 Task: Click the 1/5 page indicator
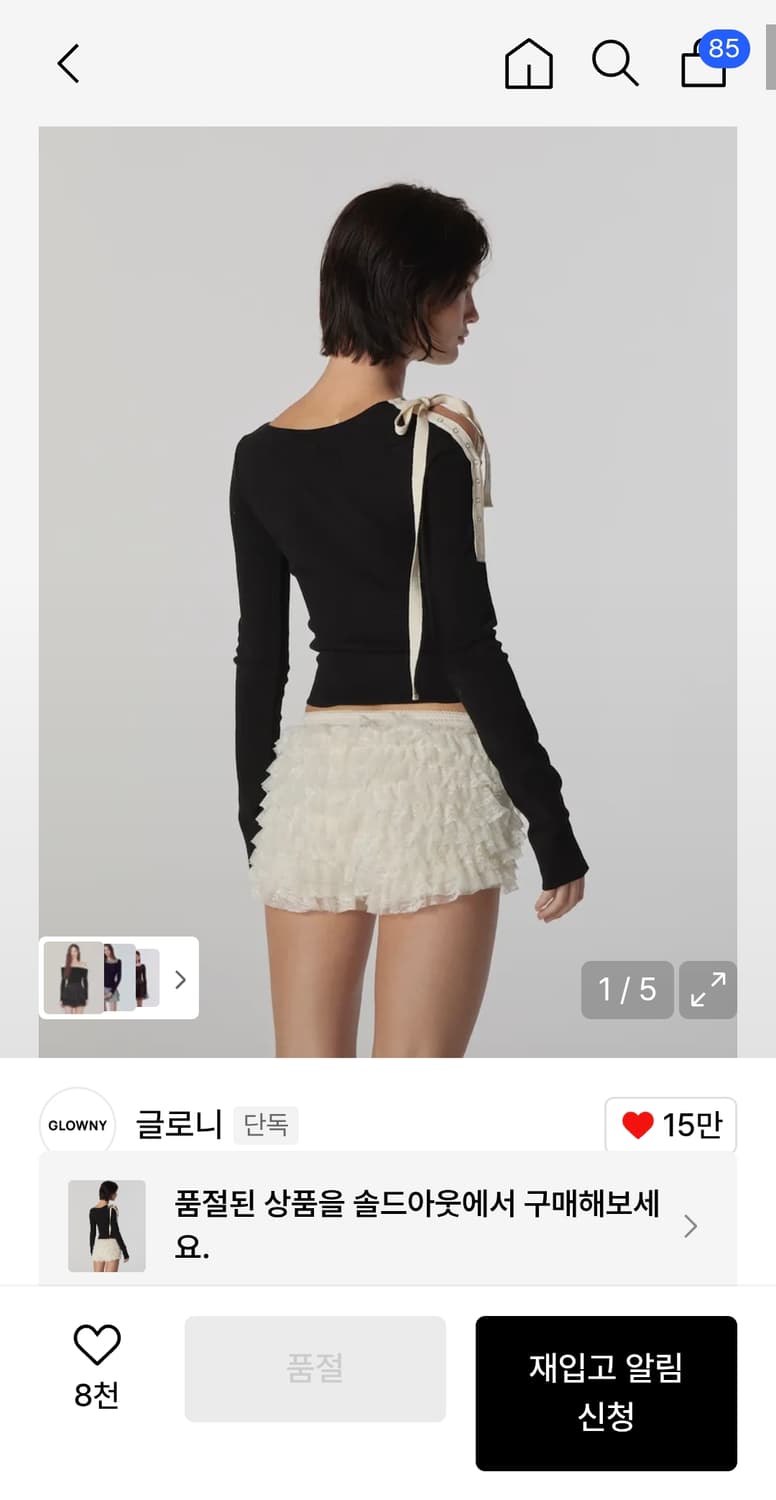(x=627, y=990)
